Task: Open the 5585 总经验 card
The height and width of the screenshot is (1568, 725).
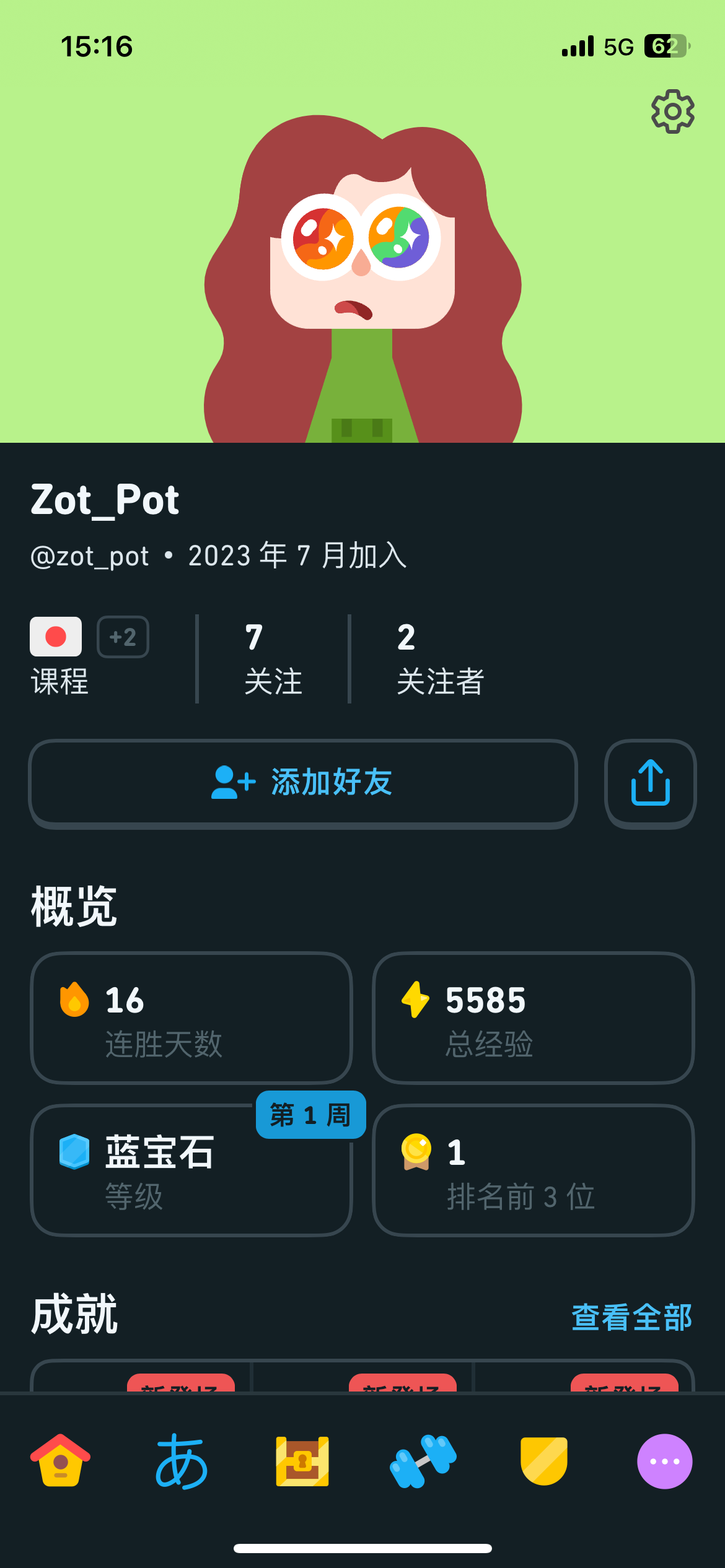Action: pyautogui.click(x=533, y=1018)
